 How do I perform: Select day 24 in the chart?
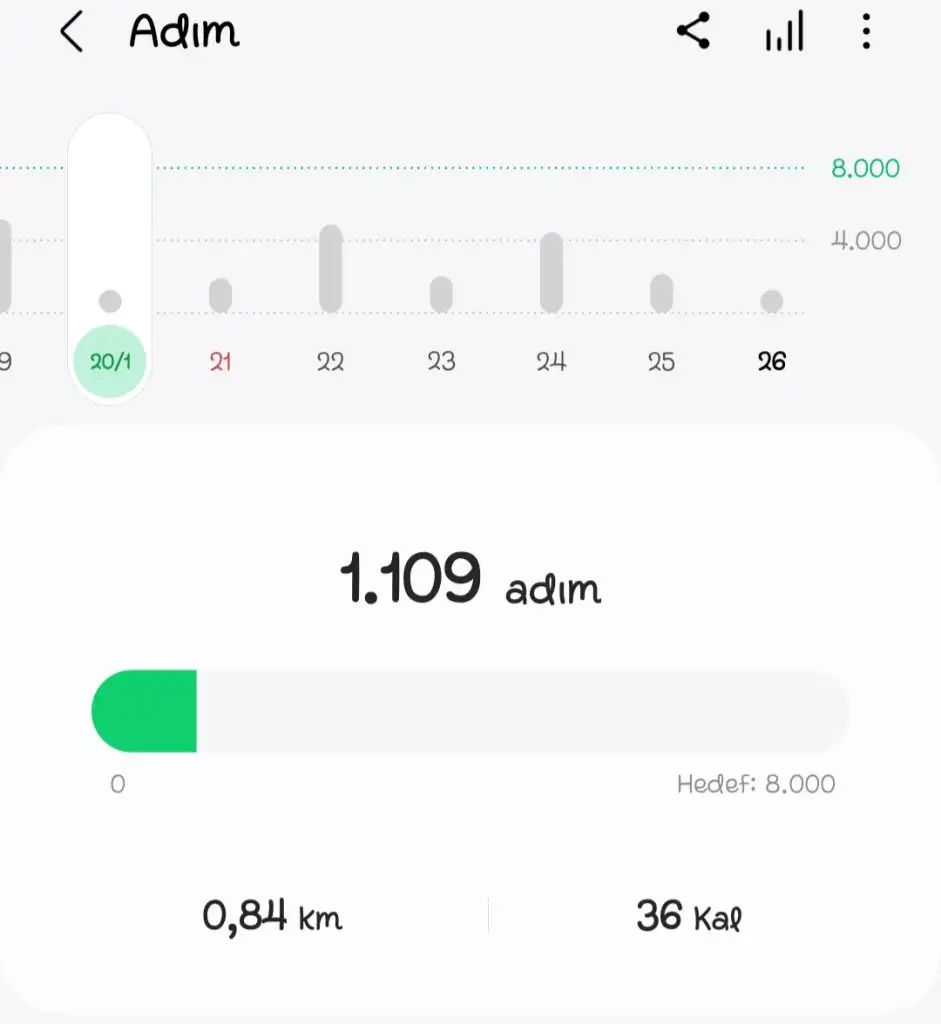[551, 361]
